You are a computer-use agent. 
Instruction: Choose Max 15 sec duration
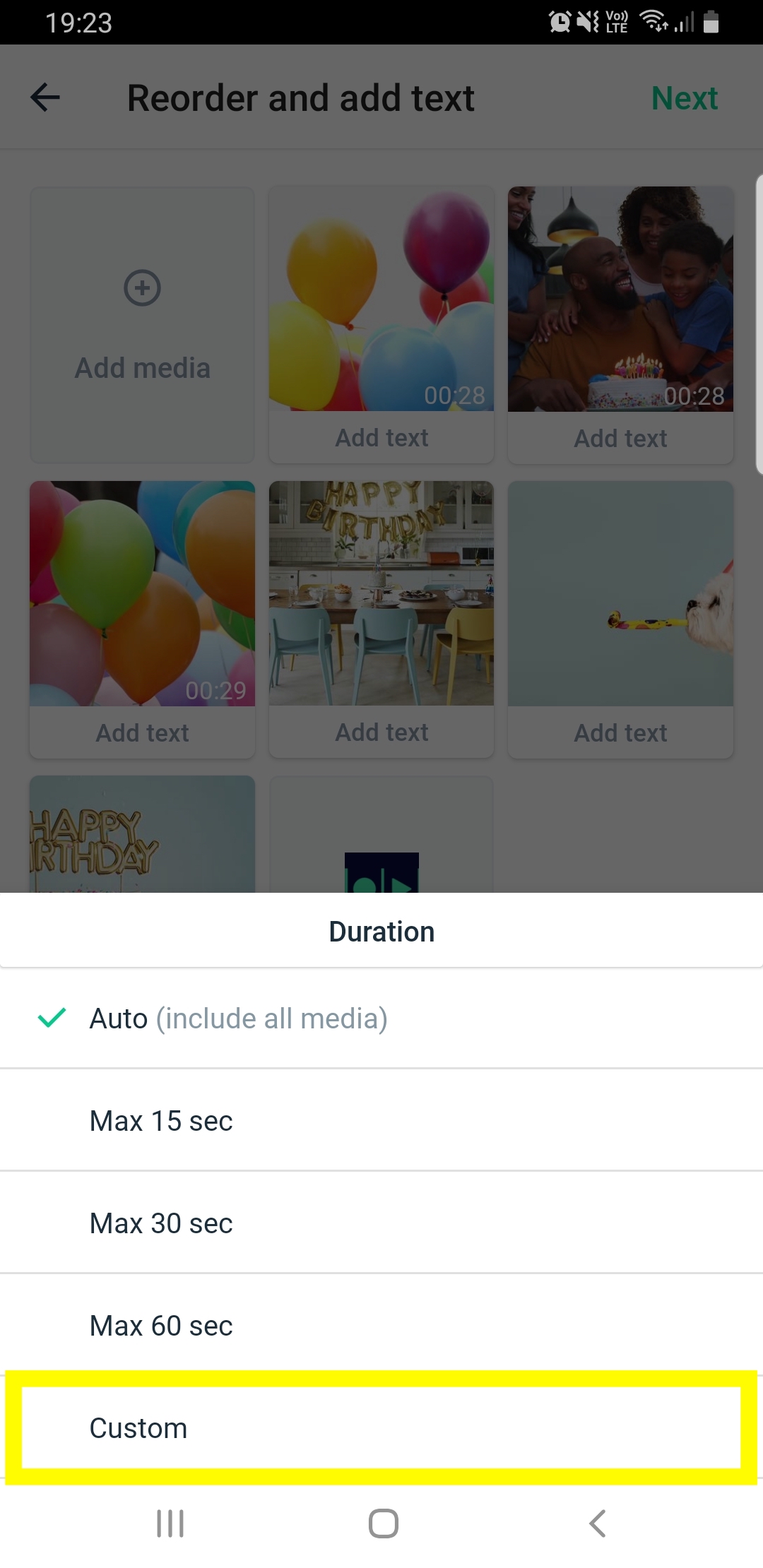[381, 1120]
